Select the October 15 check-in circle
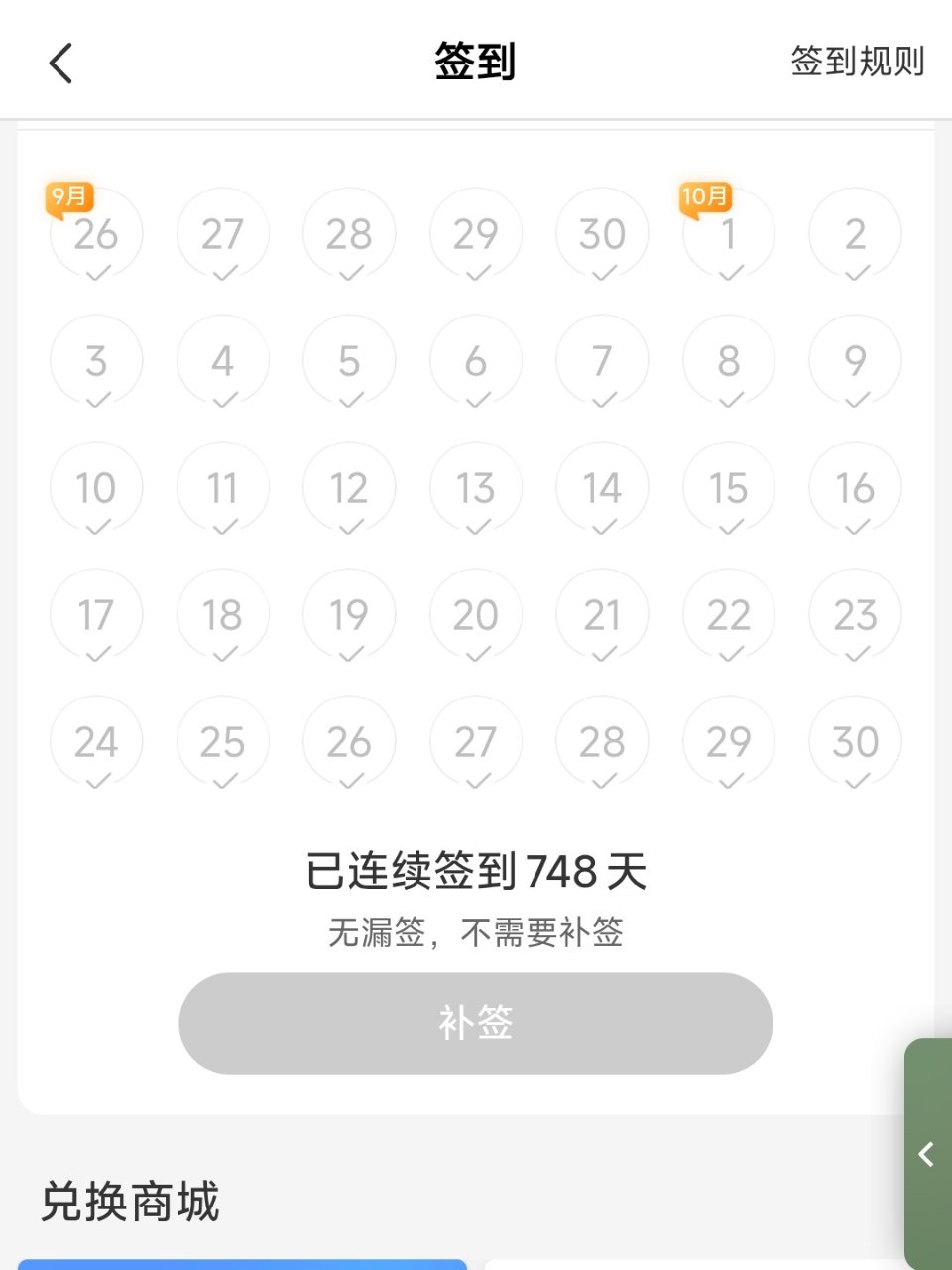This screenshot has width=952, height=1270. pyautogui.click(x=729, y=488)
